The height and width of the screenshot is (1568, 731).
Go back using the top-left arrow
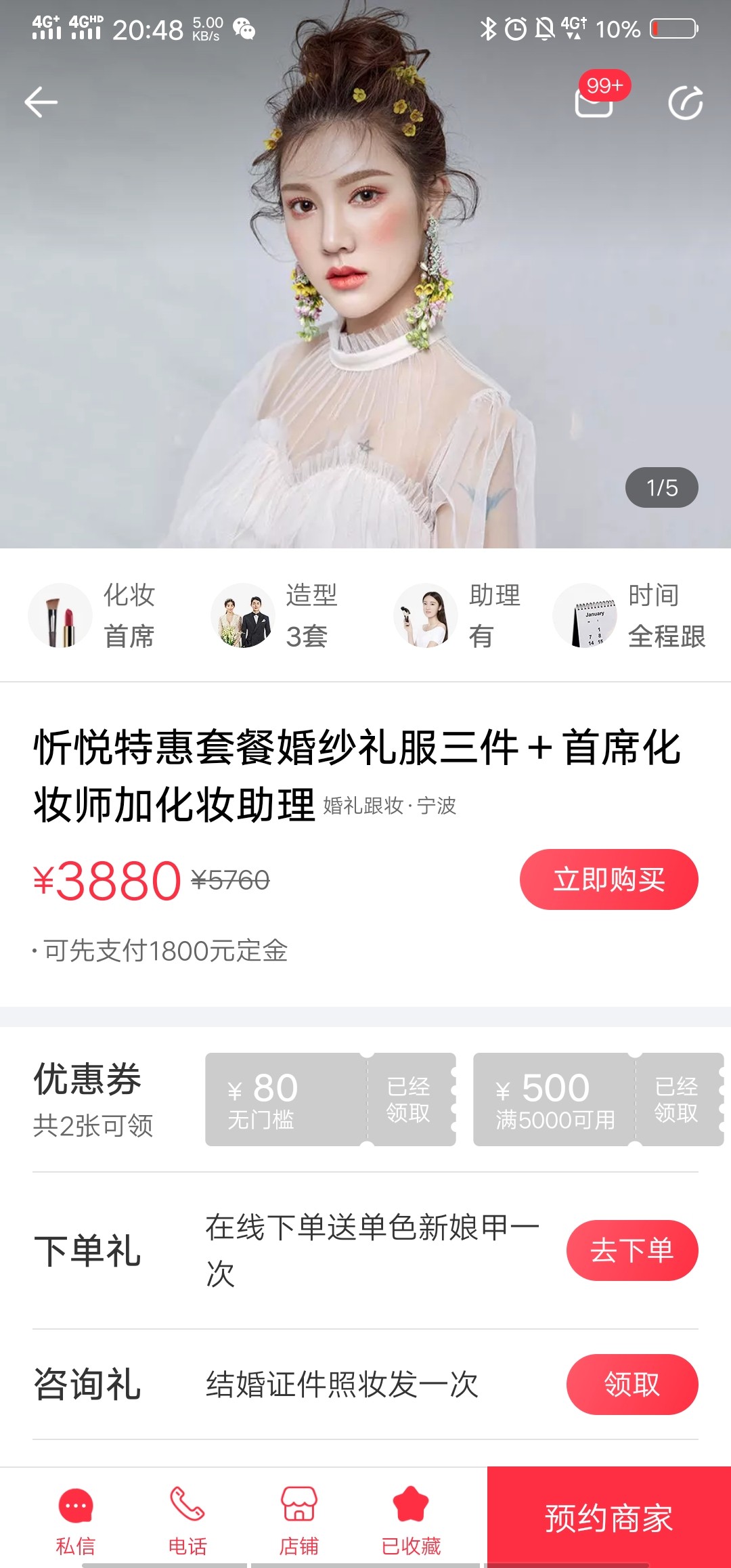click(x=41, y=102)
